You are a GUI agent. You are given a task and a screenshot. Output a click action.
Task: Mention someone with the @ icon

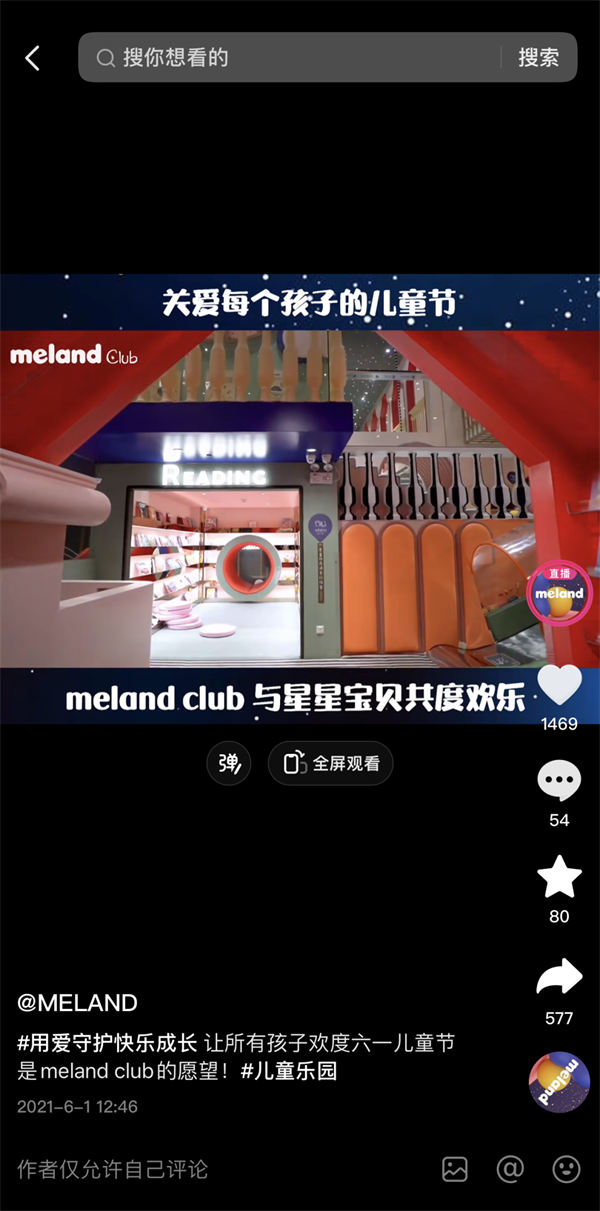pos(510,1168)
